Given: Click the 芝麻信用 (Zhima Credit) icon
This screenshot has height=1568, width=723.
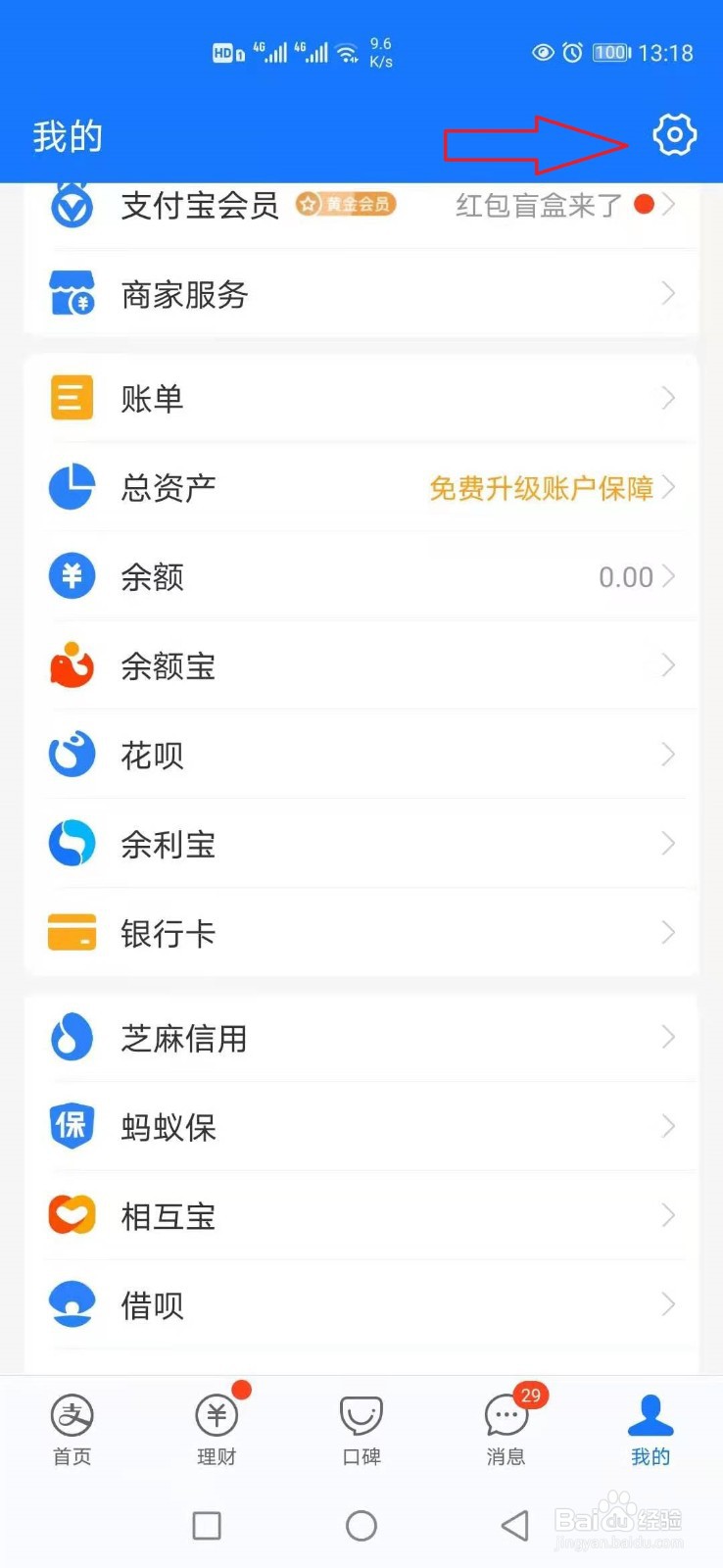Looking at the screenshot, I should [x=71, y=1037].
